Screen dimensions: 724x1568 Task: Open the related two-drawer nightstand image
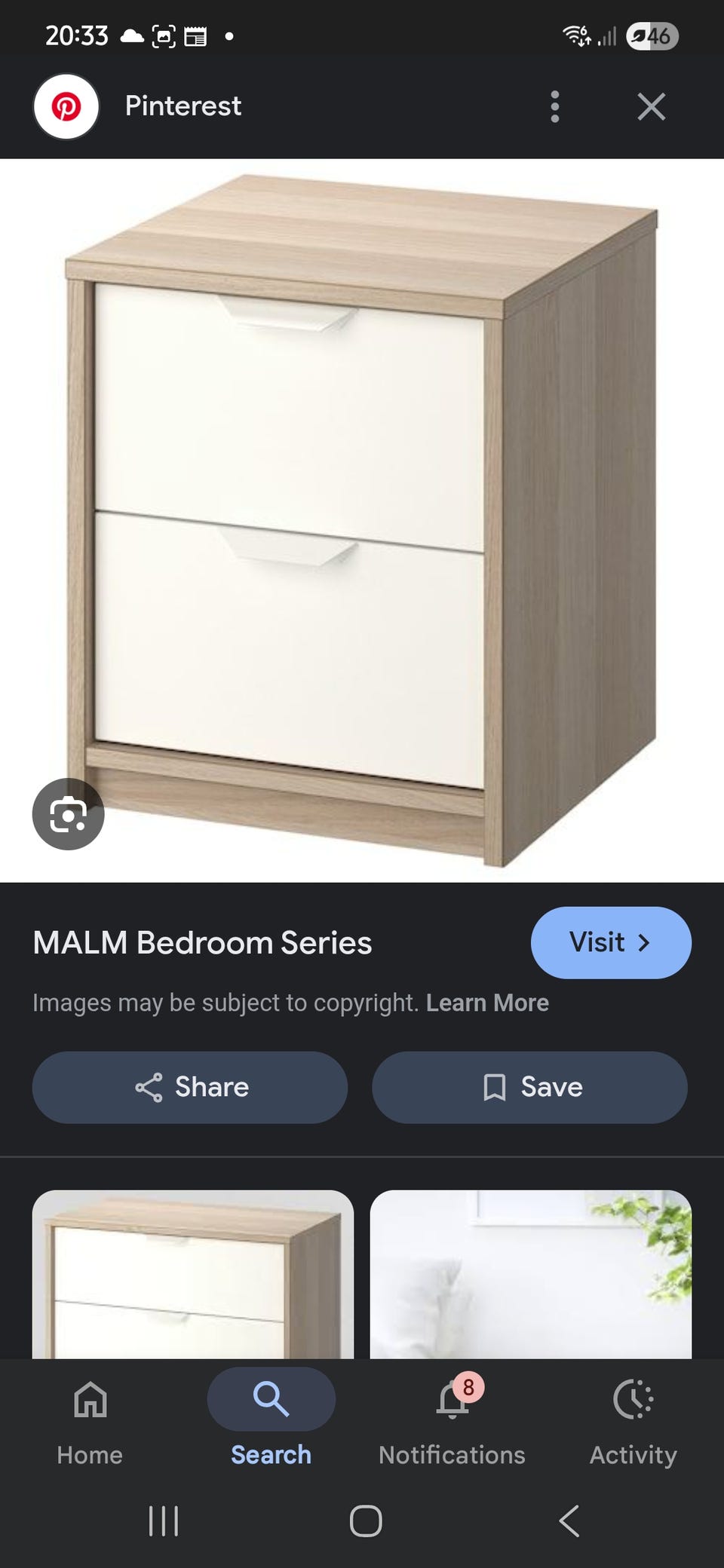pyautogui.click(x=192, y=1274)
